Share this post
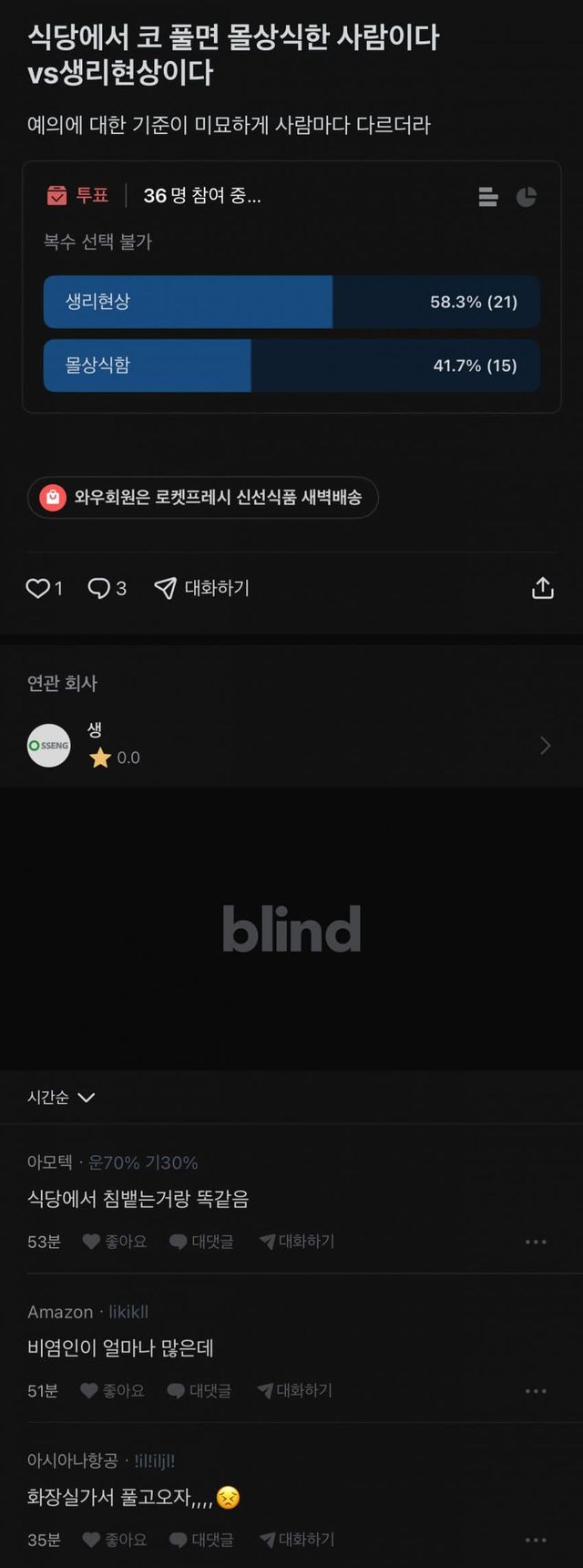 pos(543,588)
